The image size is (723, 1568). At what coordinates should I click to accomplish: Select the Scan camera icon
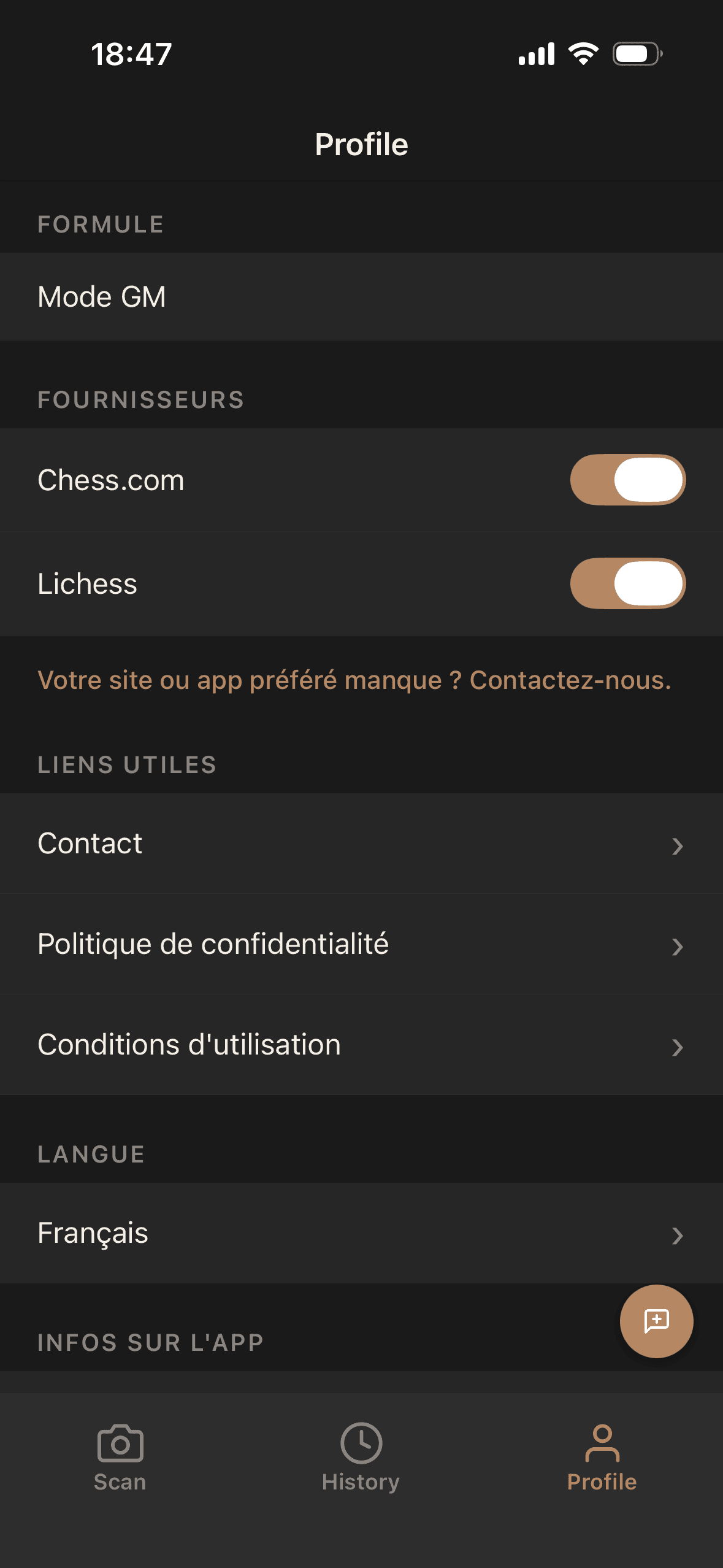coord(120,1442)
